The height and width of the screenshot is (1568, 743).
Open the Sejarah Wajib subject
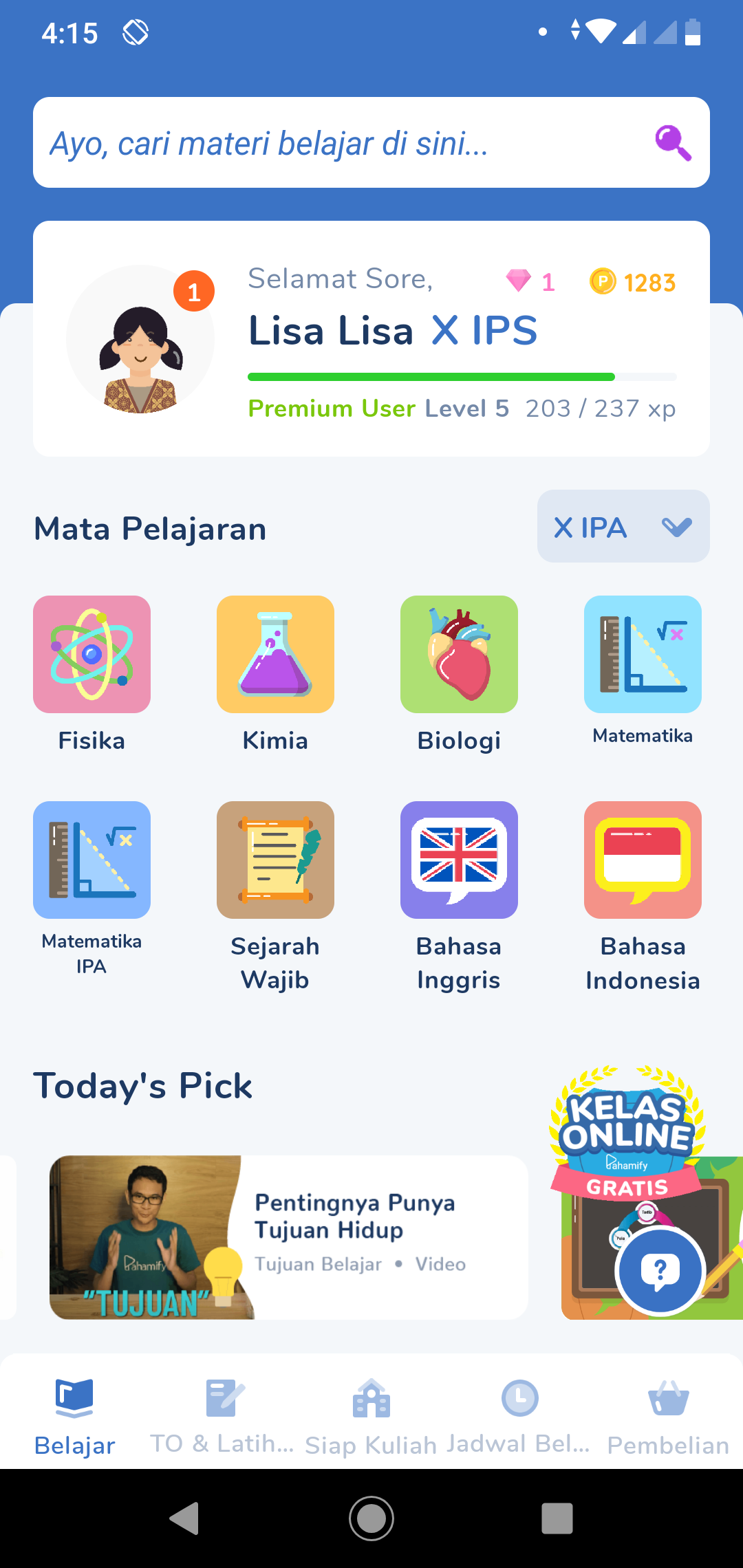tap(275, 860)
